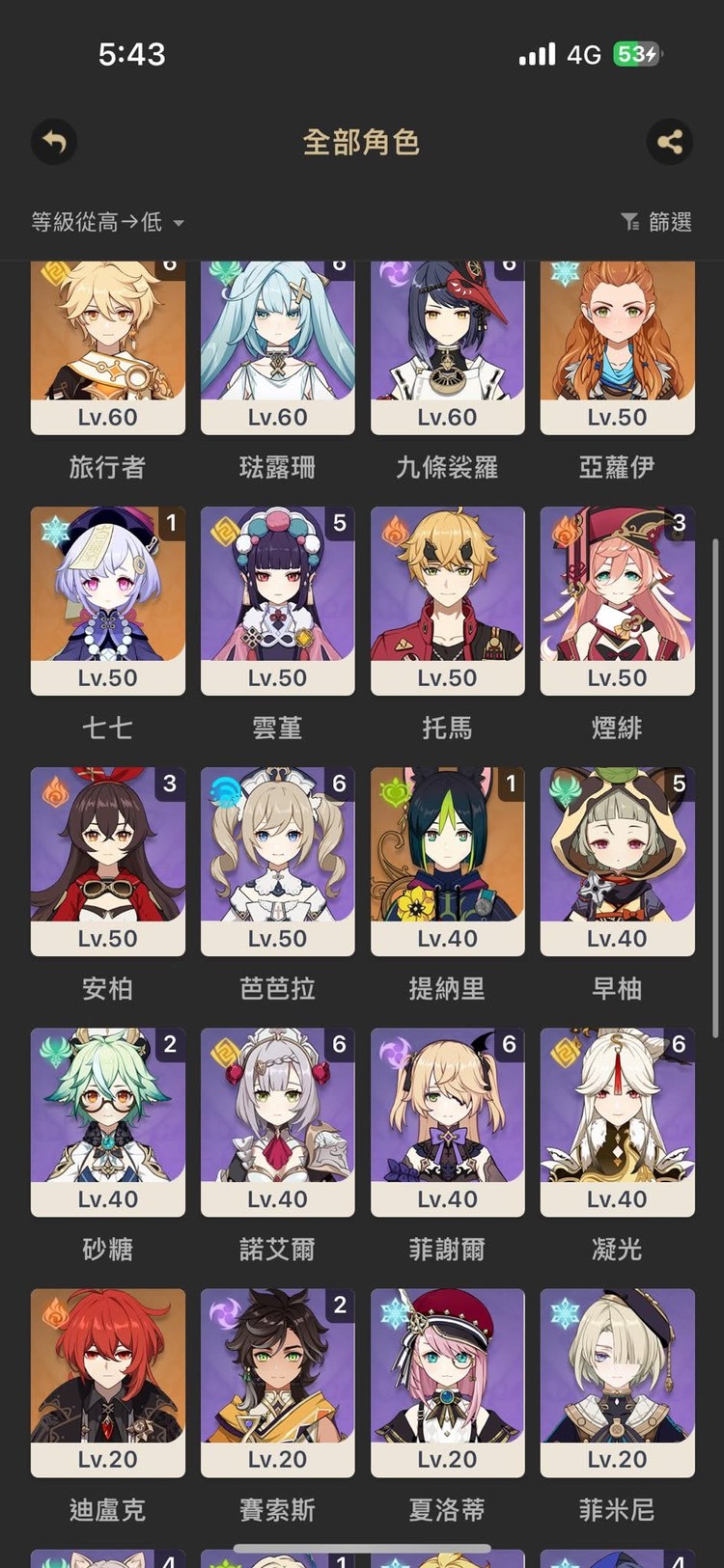Open the 等級從高→低 sort dropdown

(x=107, y=222)
